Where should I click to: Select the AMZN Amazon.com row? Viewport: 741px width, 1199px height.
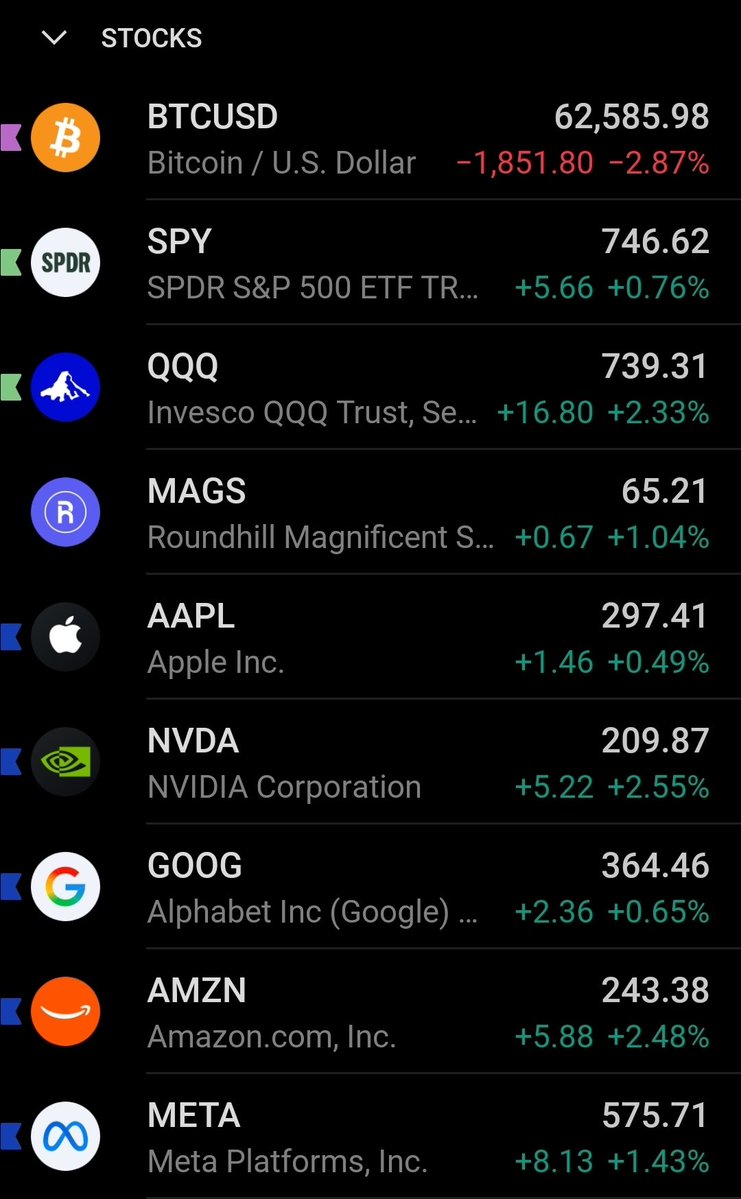tap(370, 1011)
